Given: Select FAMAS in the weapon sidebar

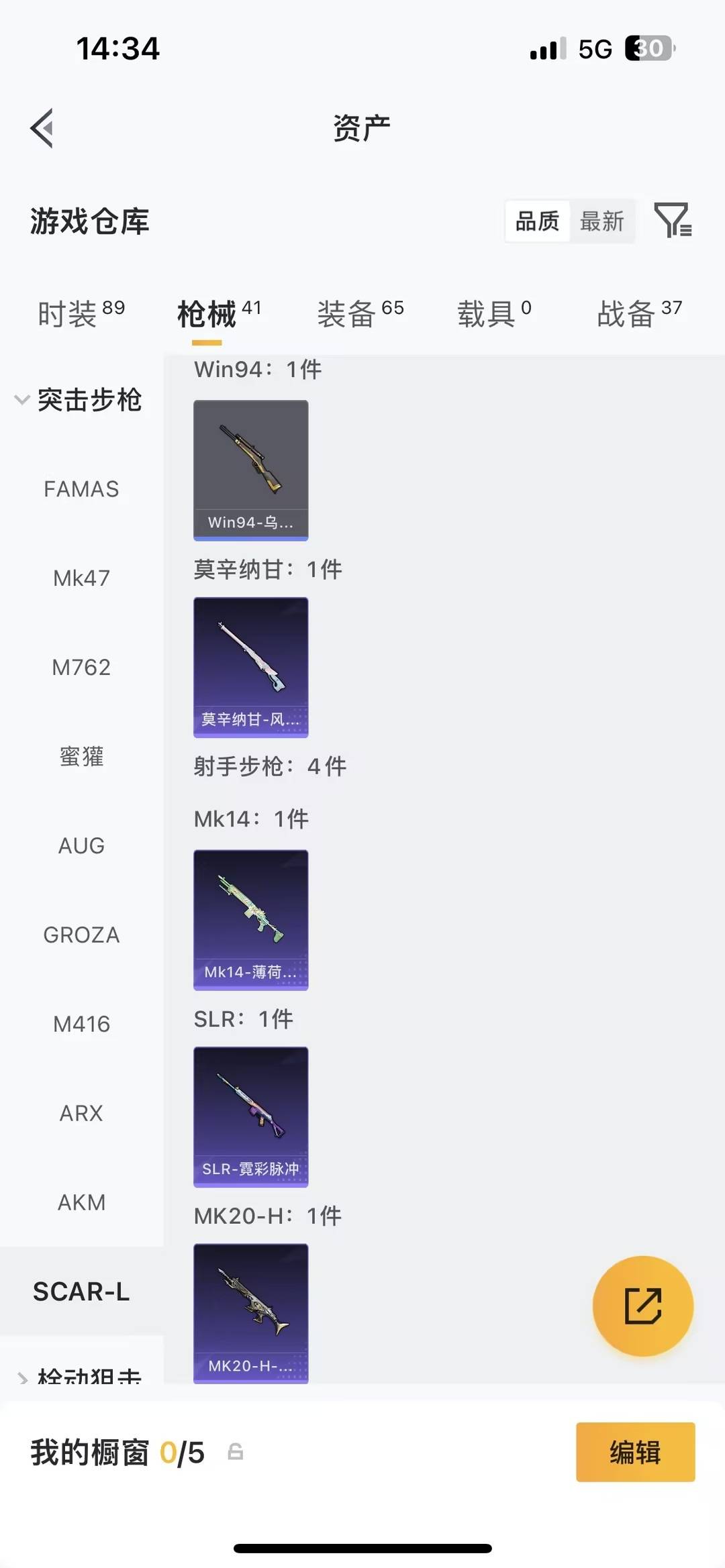Looking at the screenshot, I should [x=81, y=488].
